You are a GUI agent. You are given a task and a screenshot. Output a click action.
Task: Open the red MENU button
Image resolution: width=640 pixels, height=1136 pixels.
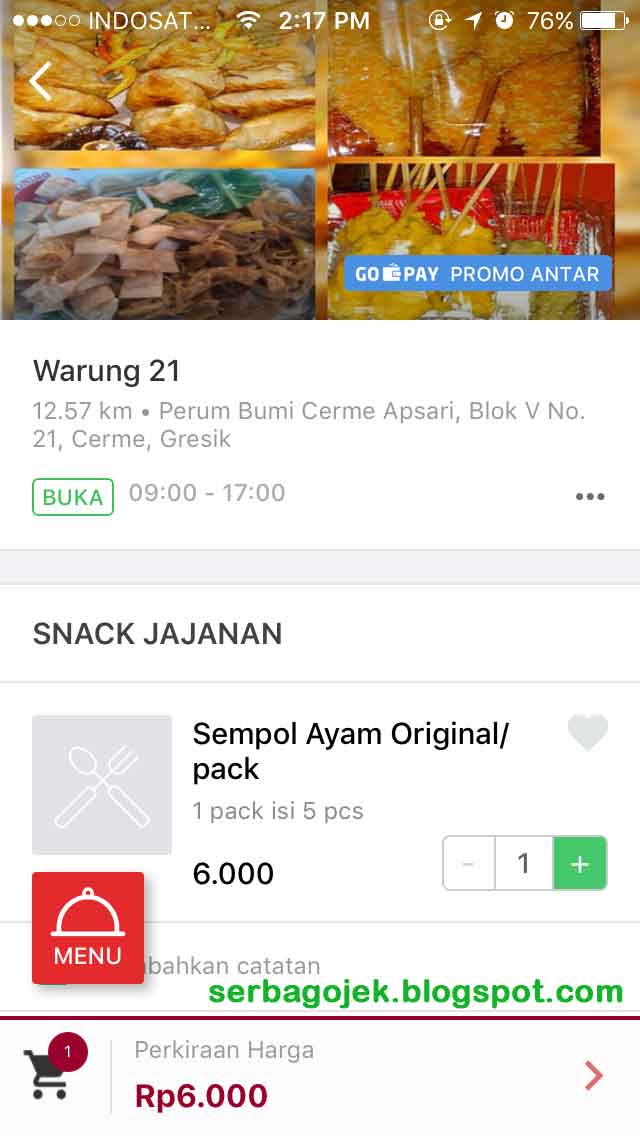(x=88, y=927)
